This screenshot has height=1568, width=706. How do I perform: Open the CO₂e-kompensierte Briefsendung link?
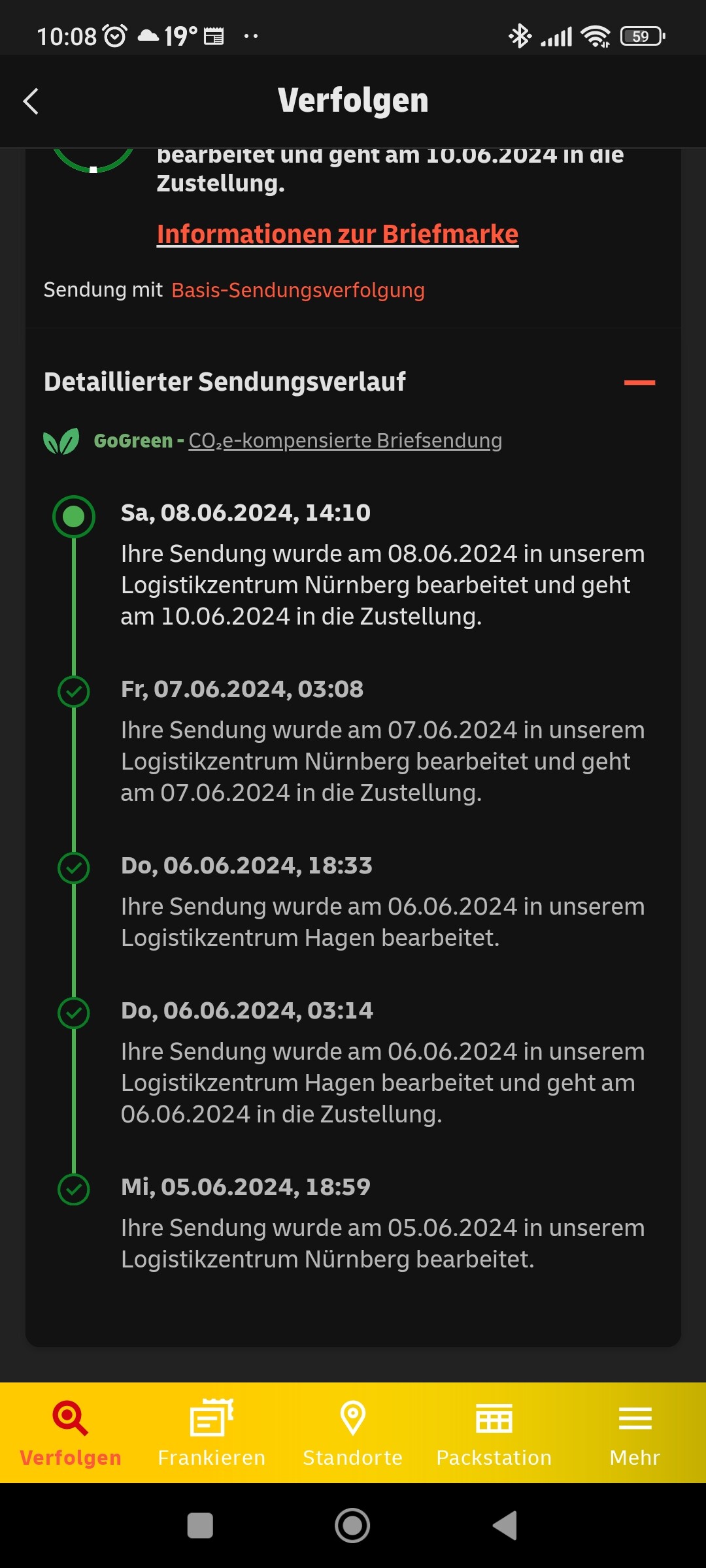345,441
